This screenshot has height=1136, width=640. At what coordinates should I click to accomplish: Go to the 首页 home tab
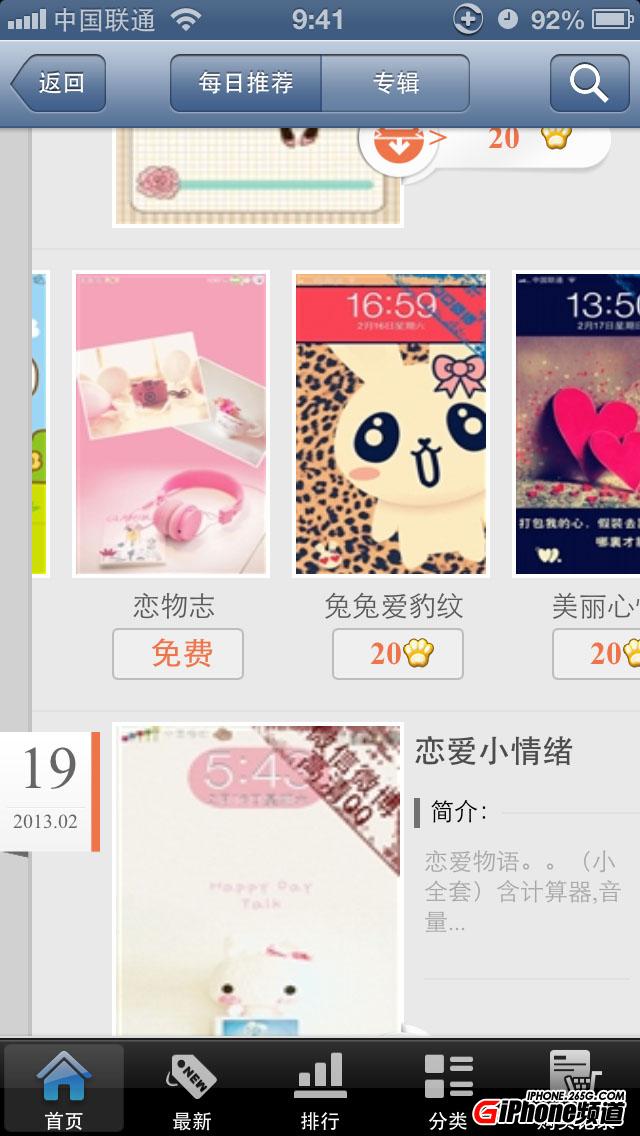pos(64,1090)
